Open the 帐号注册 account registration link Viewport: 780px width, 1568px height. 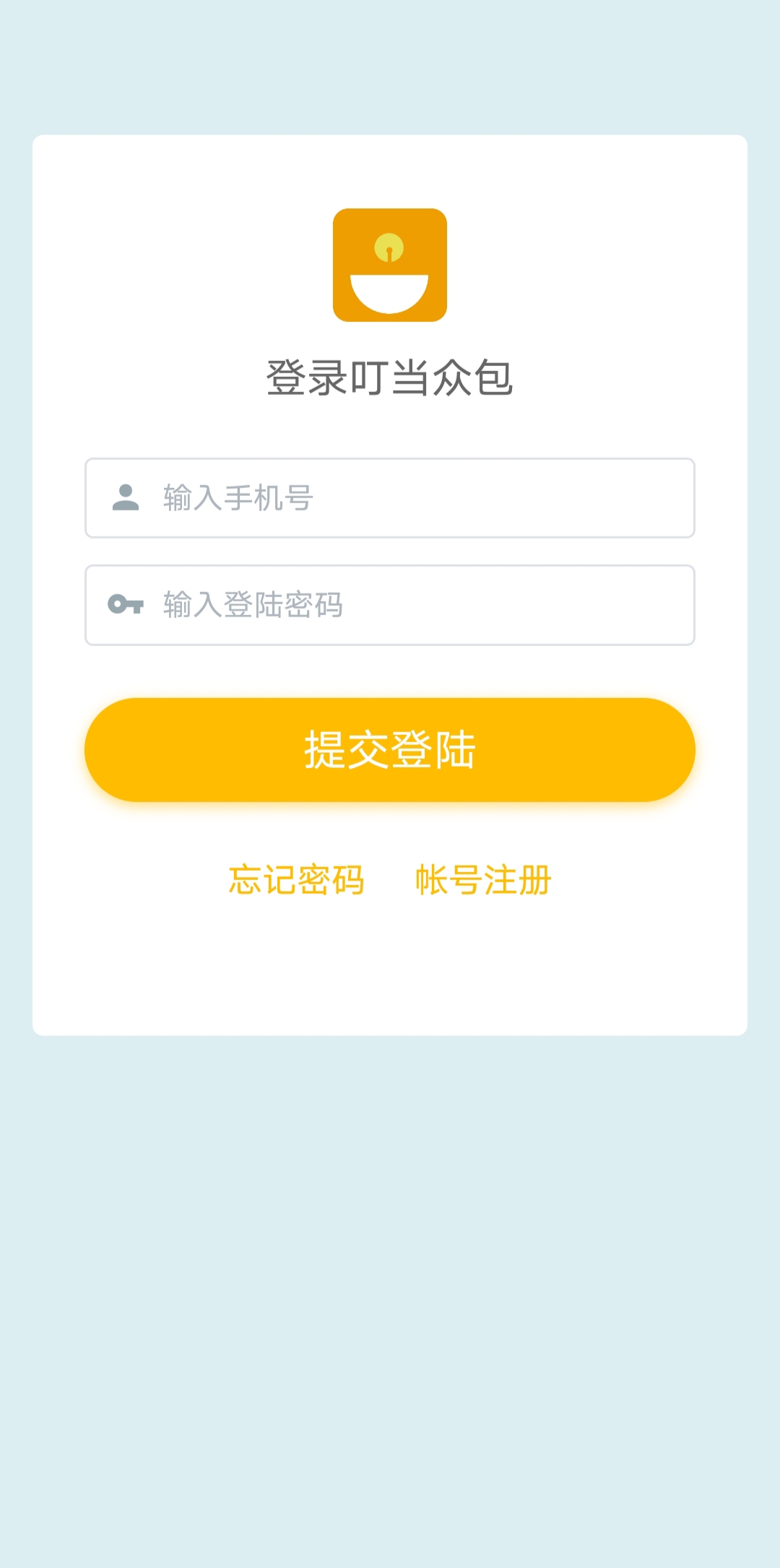point(483,880)
